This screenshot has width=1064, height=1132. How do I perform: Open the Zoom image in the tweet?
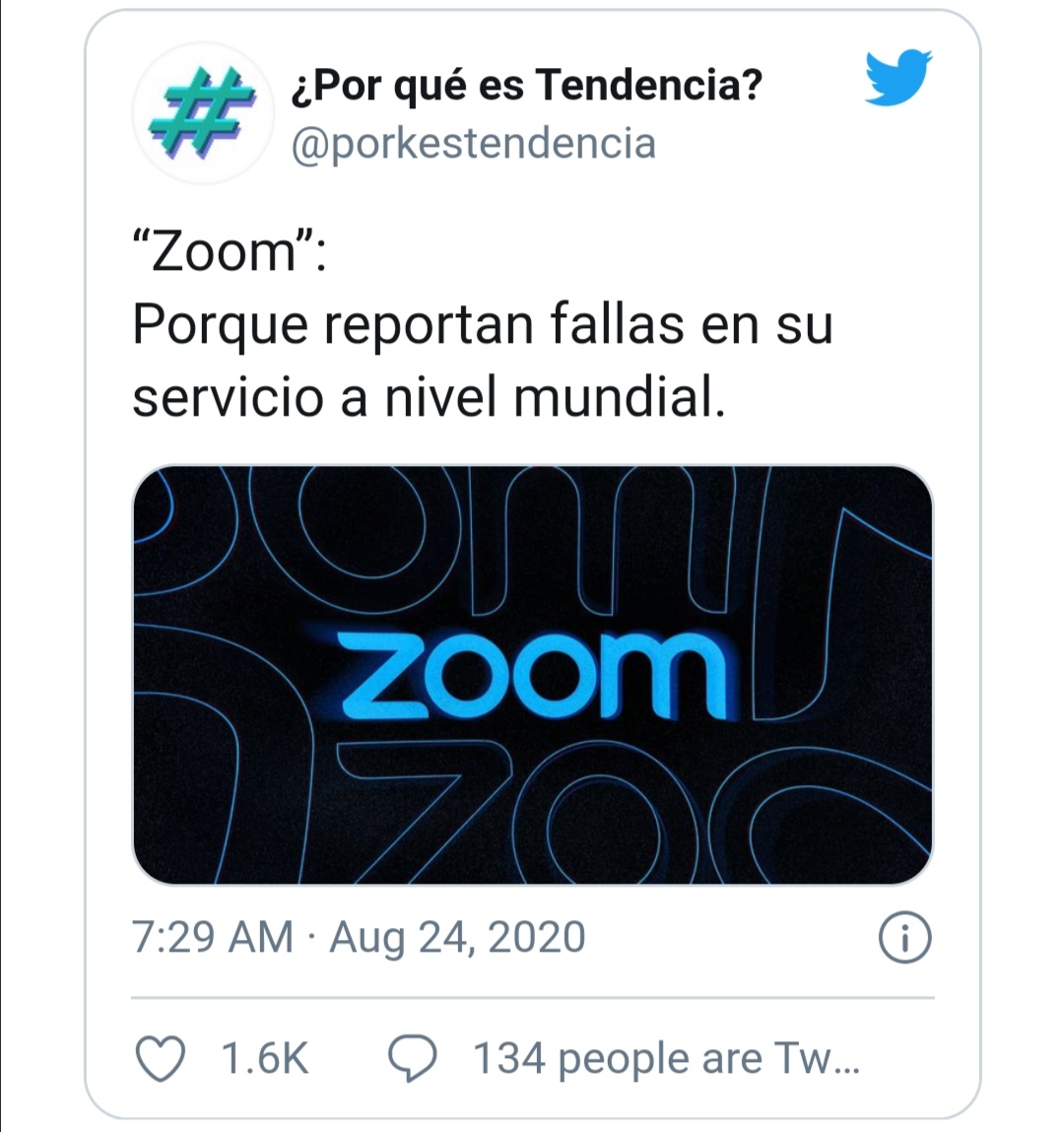(x=532, y=675)
